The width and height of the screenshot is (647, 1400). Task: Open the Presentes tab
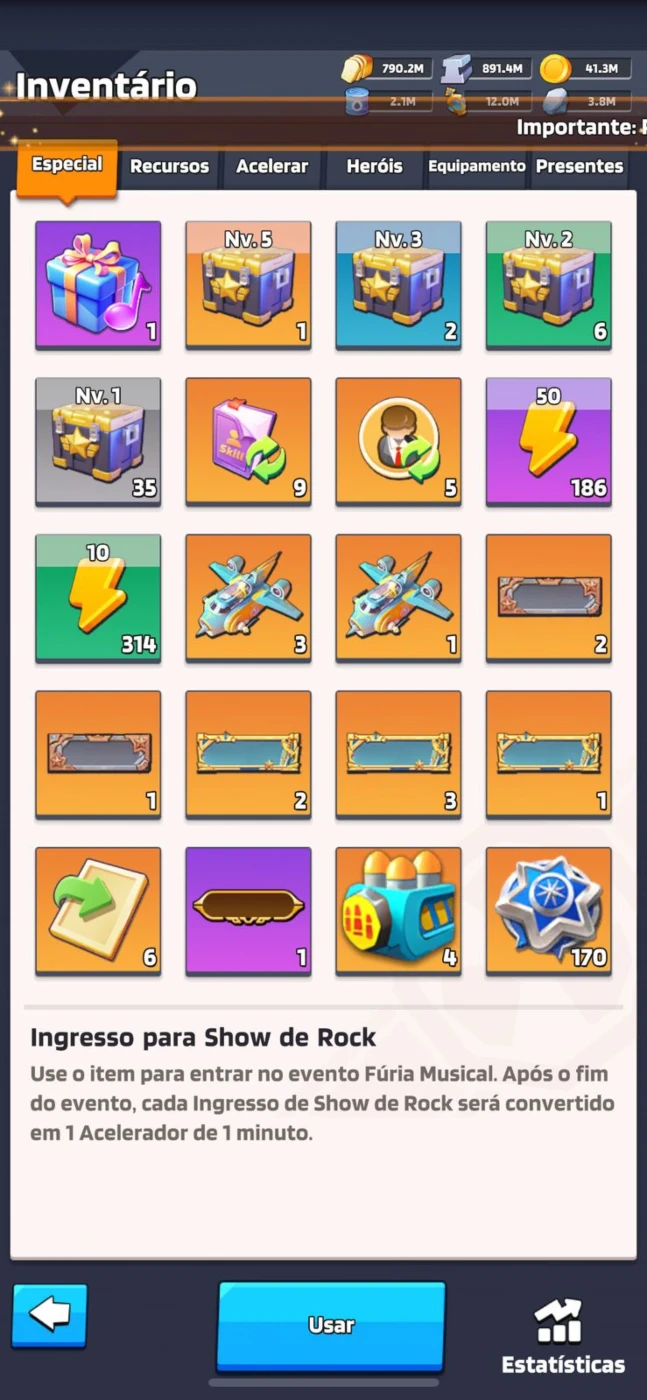pyautogui.click(x=580, y=167)
